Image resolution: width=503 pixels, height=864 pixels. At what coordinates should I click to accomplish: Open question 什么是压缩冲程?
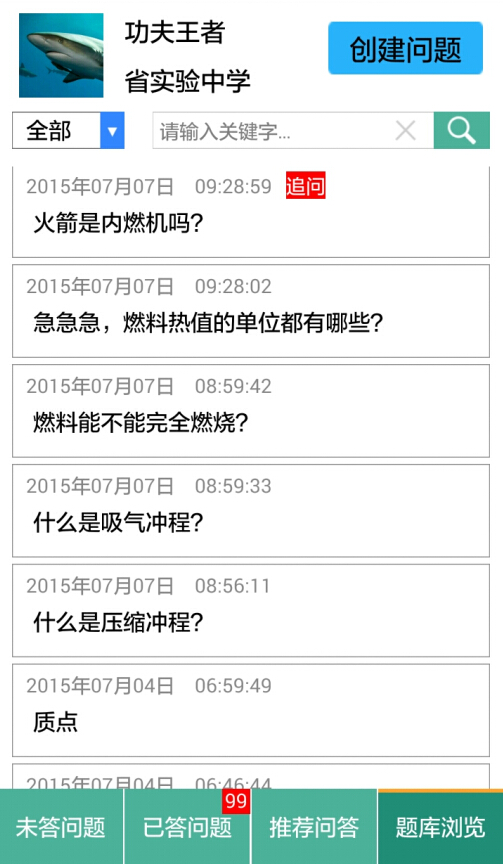click(251, 611)
